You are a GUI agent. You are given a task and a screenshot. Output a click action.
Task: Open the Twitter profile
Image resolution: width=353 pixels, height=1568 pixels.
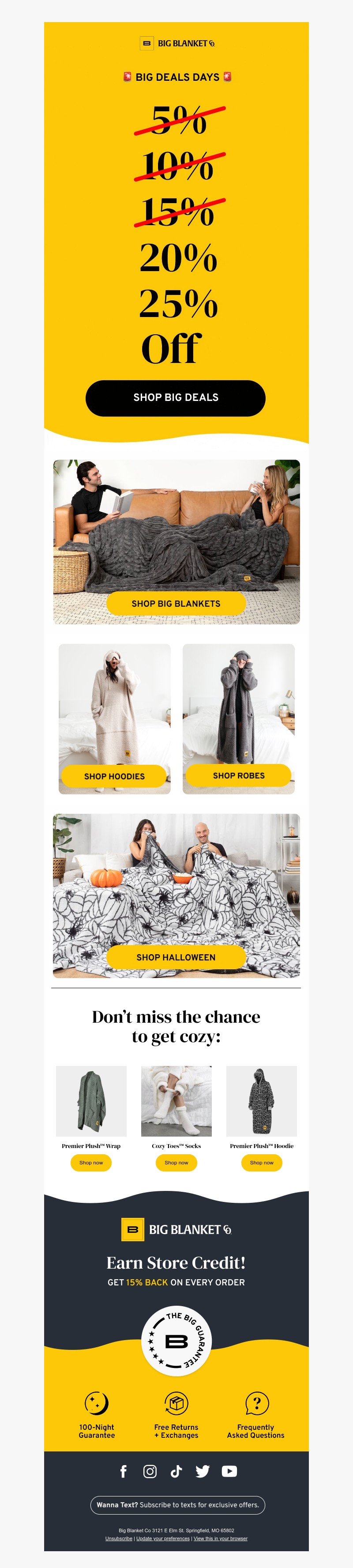[203, 1471]
